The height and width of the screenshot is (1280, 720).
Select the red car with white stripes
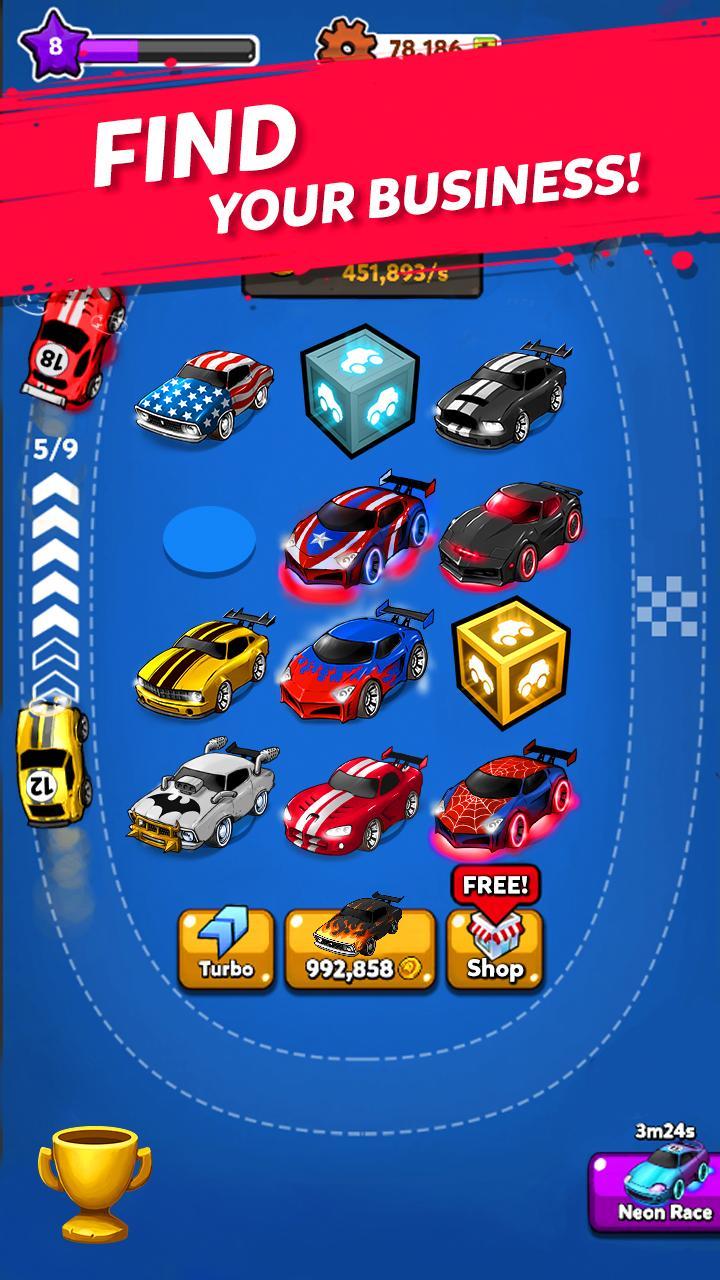(x=355, y=798)
